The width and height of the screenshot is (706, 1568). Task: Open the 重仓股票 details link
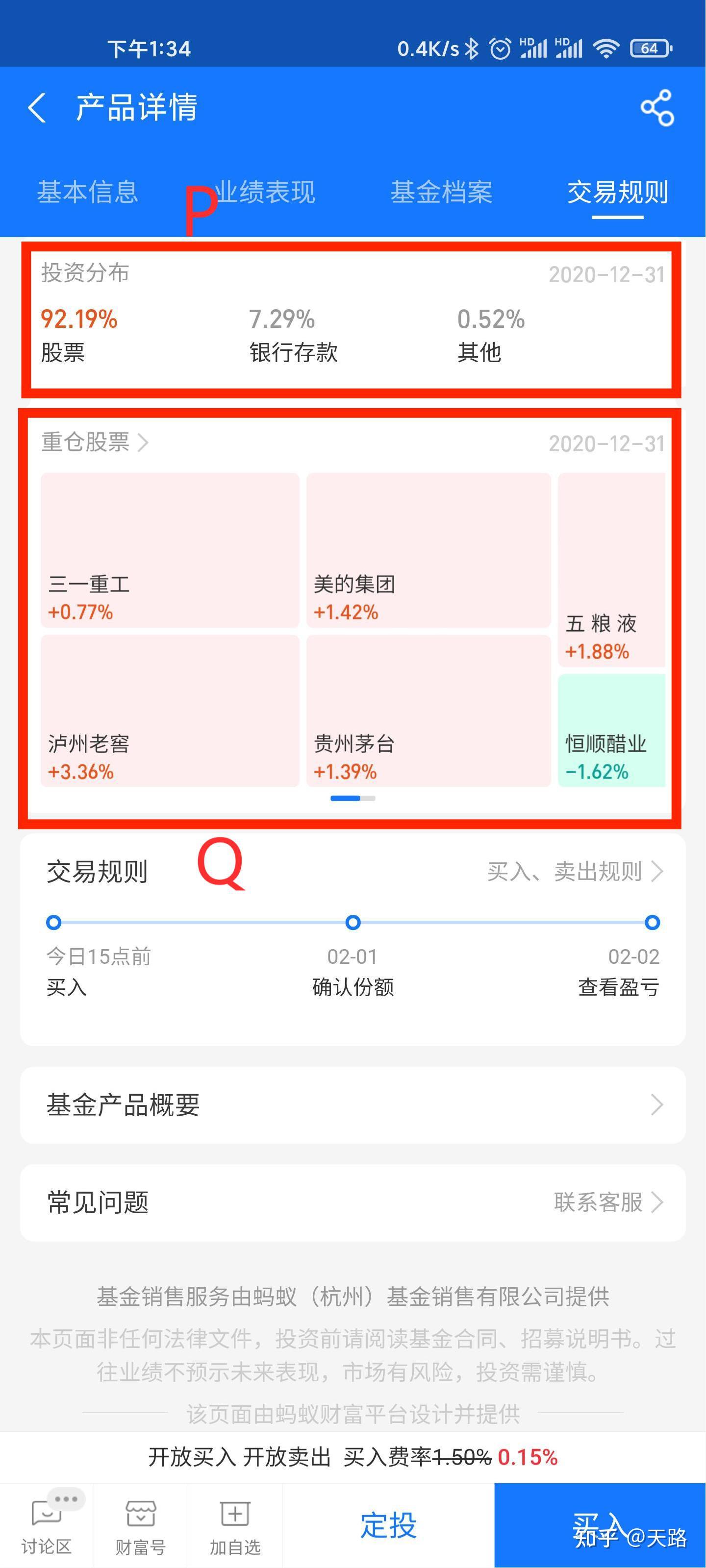95,442
